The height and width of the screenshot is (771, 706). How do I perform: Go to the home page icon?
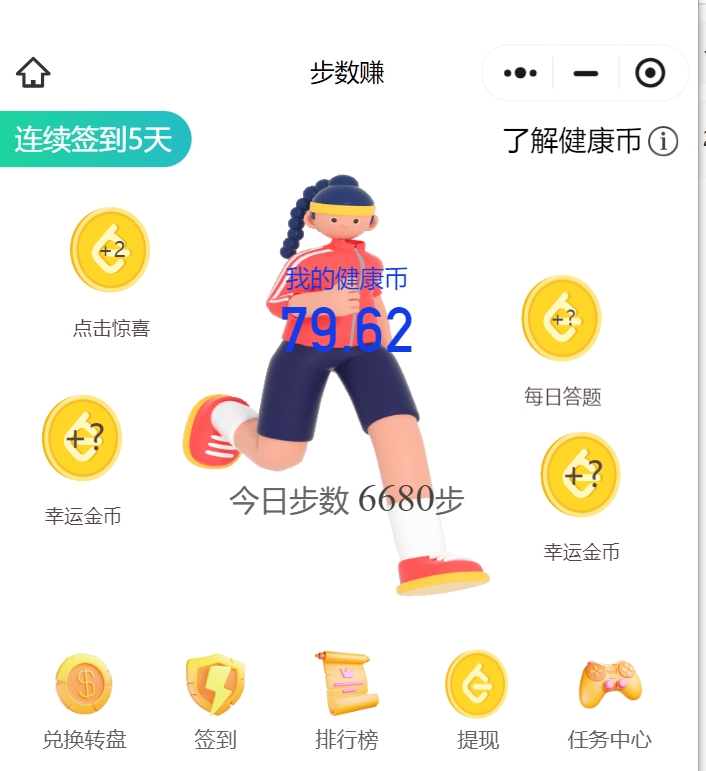(33, 73)
